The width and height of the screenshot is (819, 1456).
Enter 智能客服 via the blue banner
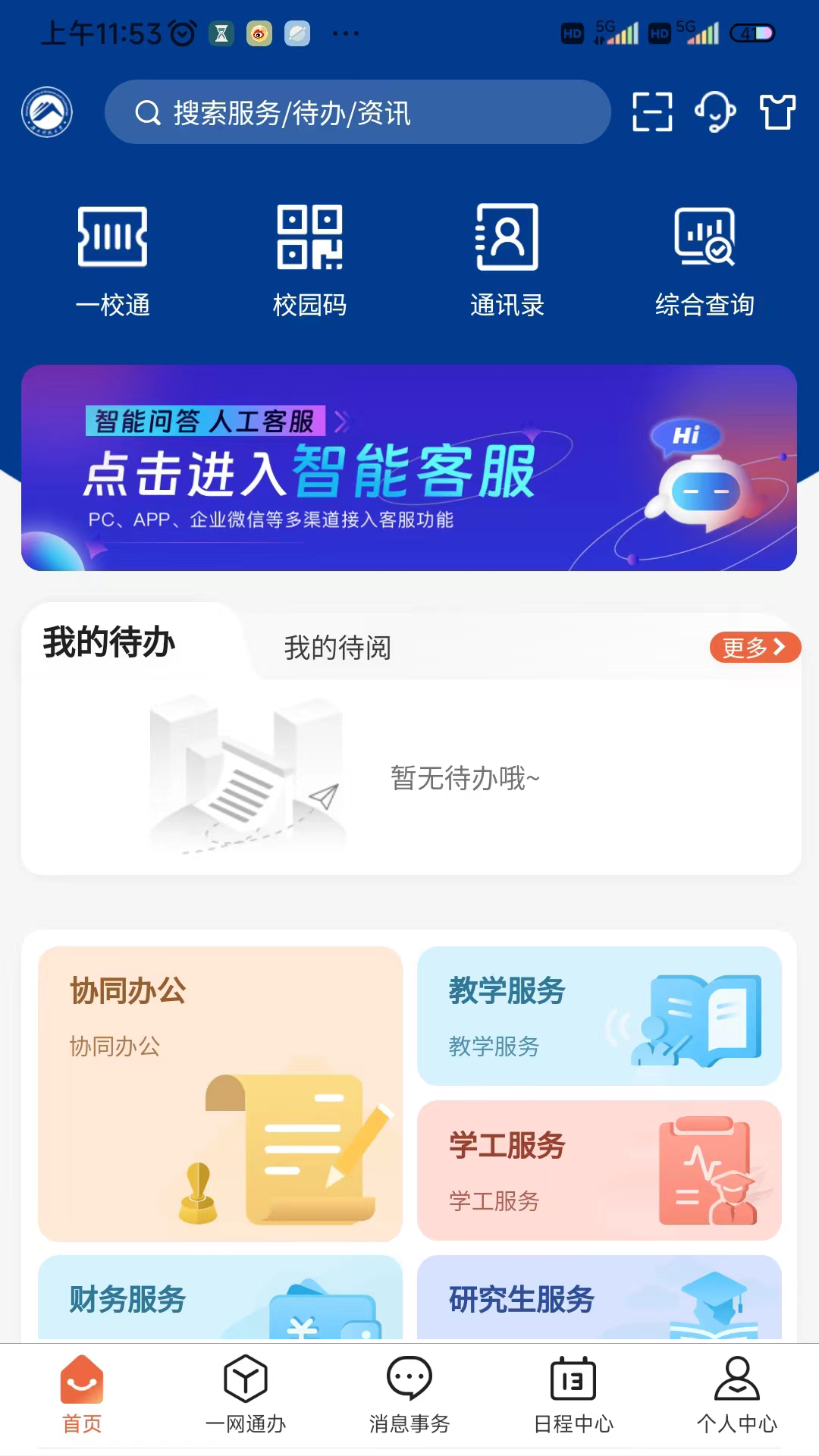(x=409, y=469)
